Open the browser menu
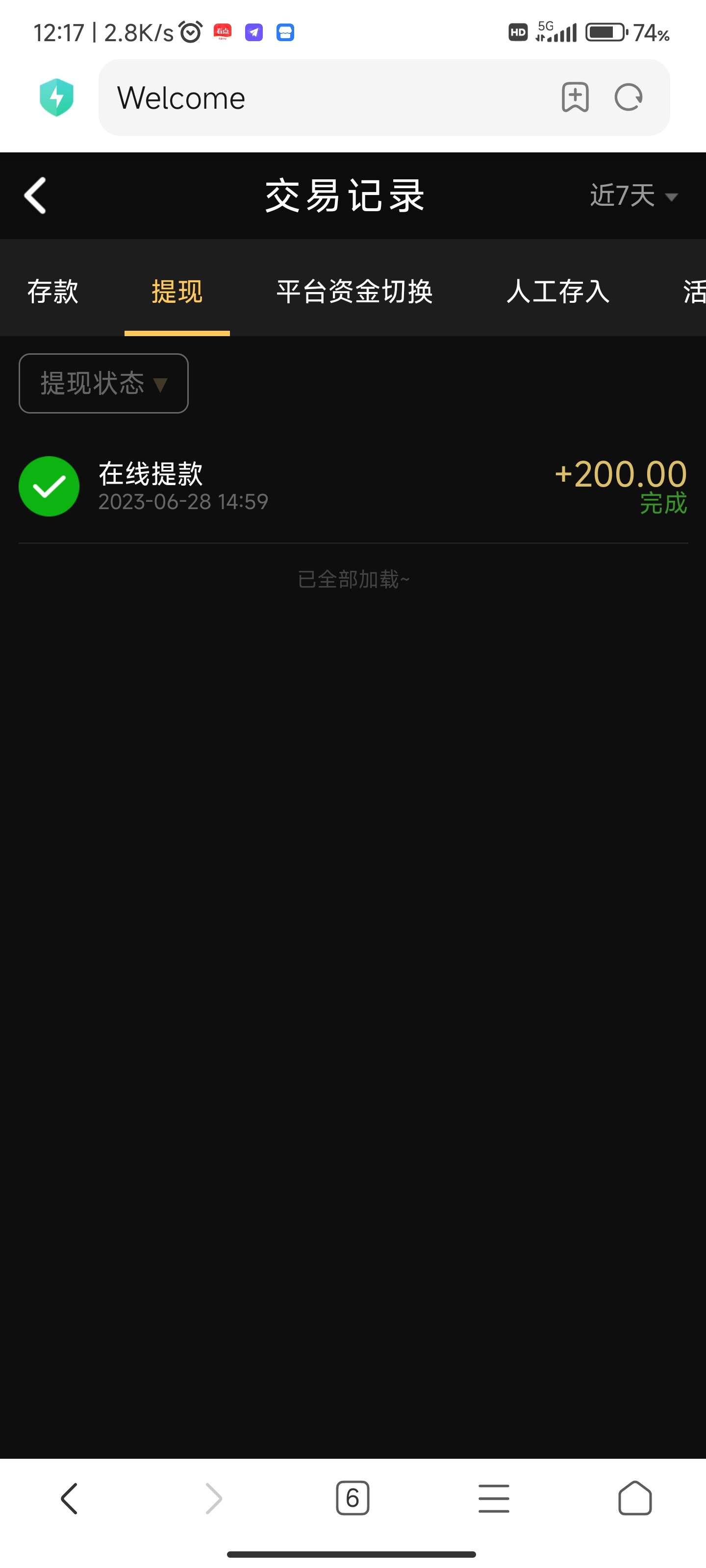 click(493, 1498)
